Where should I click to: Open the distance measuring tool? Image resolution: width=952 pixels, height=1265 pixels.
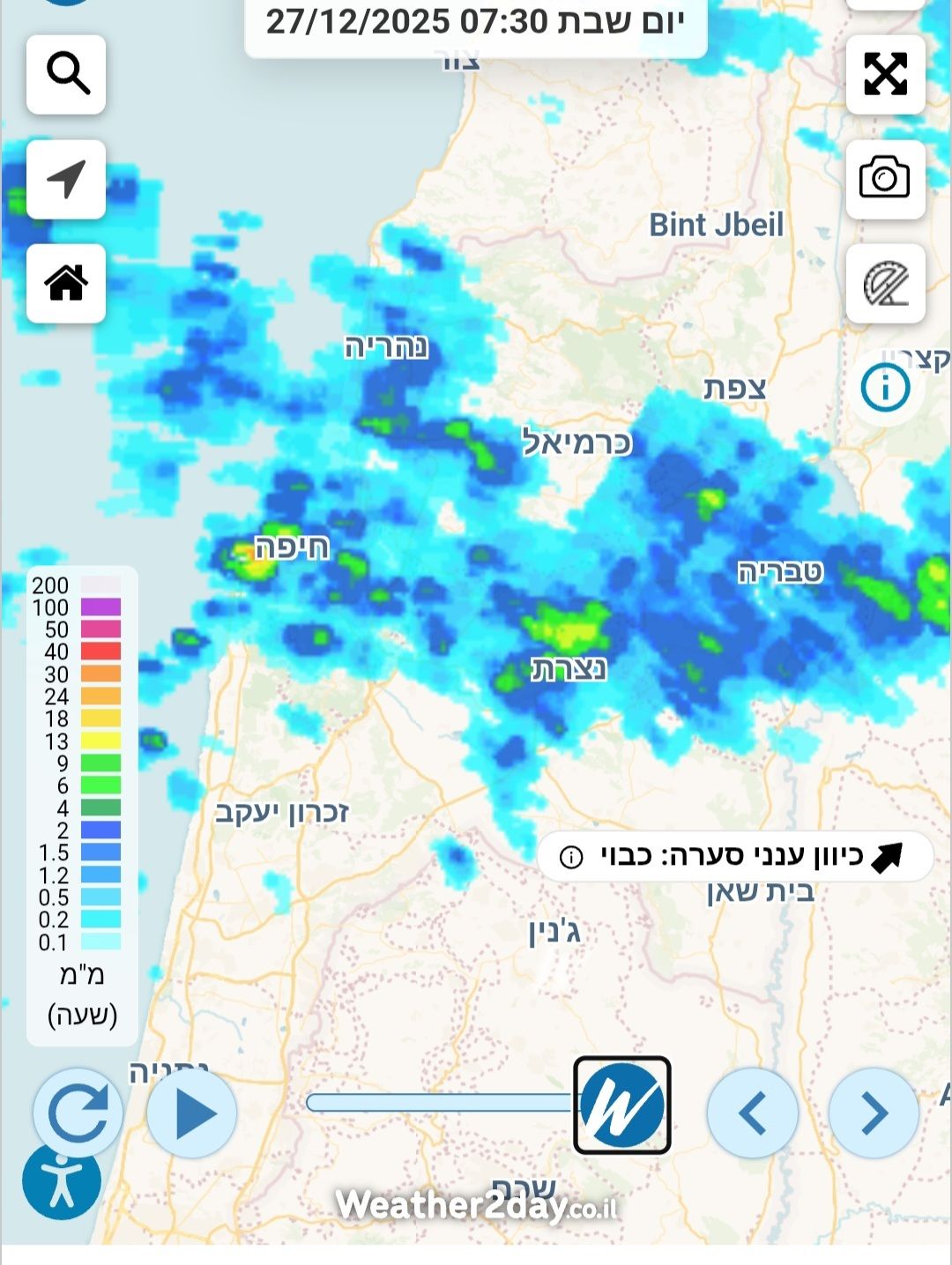tap(885, 283)
